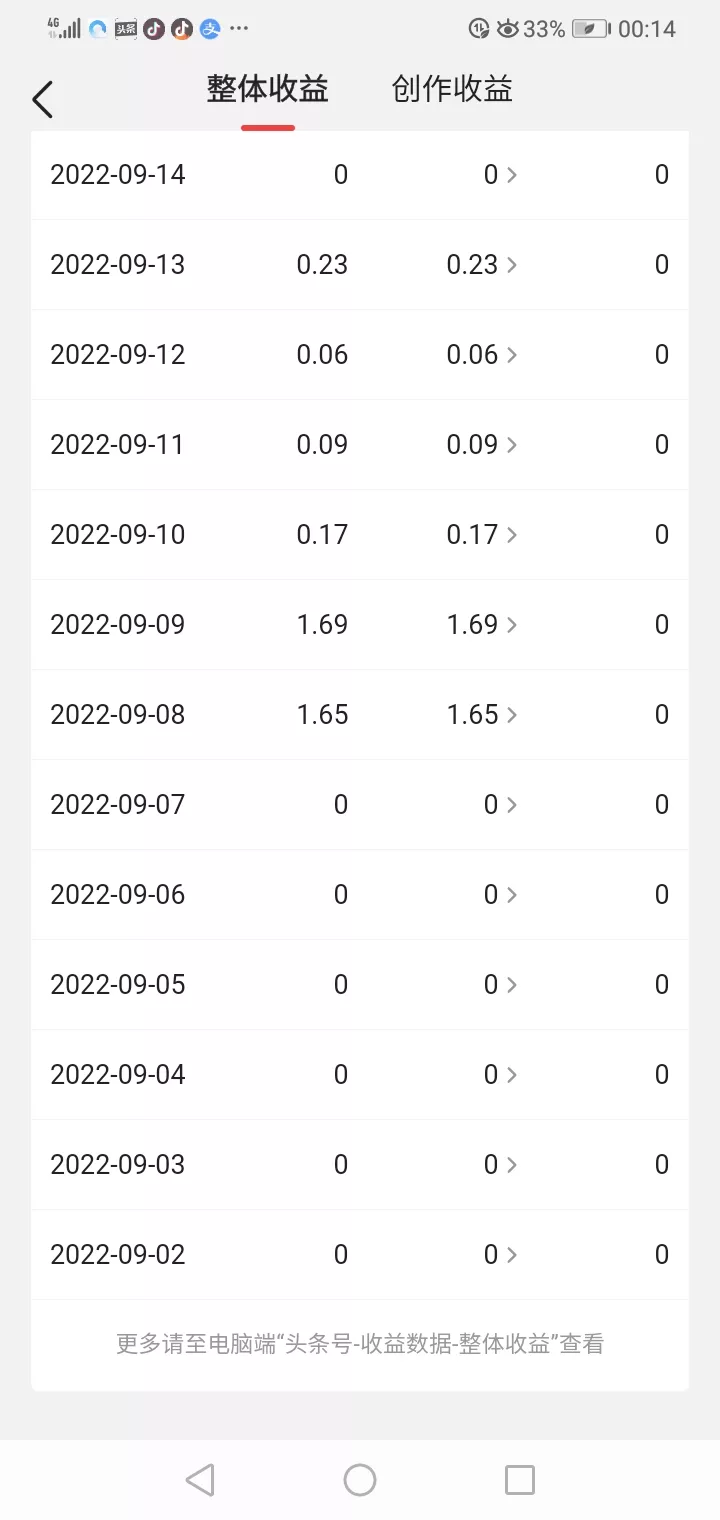Open 1.69 earnings detail for 2022-09-09
720x1520 pixels.
click(482, 625)
